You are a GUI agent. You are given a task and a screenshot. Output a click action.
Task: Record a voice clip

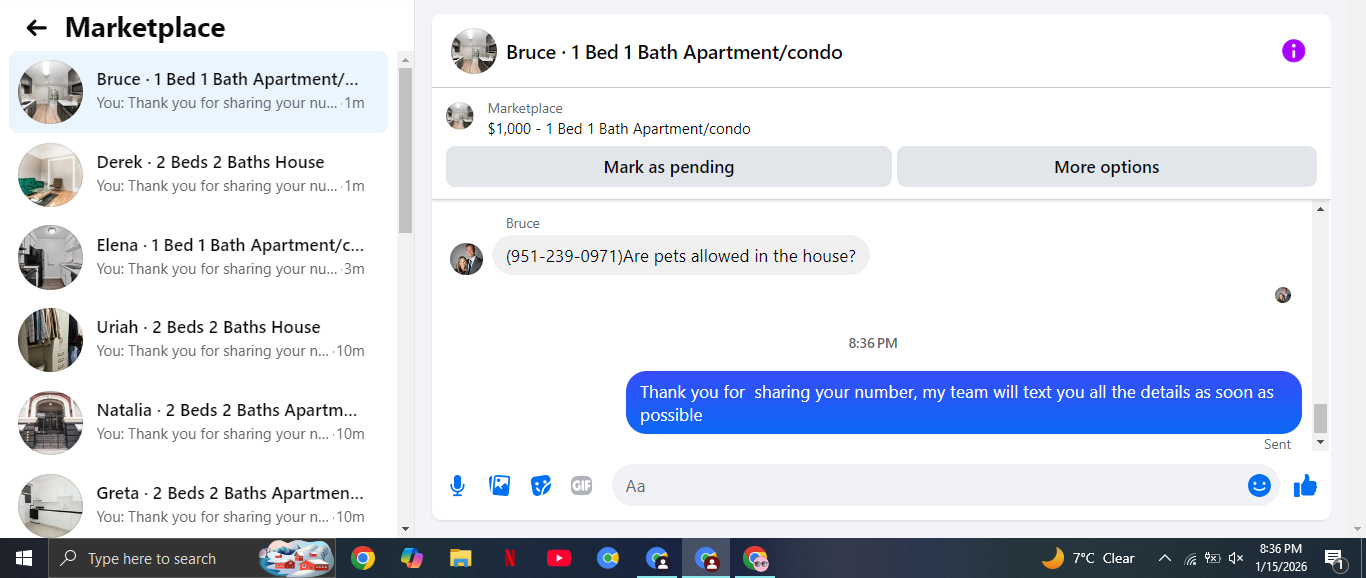[457, 486]
